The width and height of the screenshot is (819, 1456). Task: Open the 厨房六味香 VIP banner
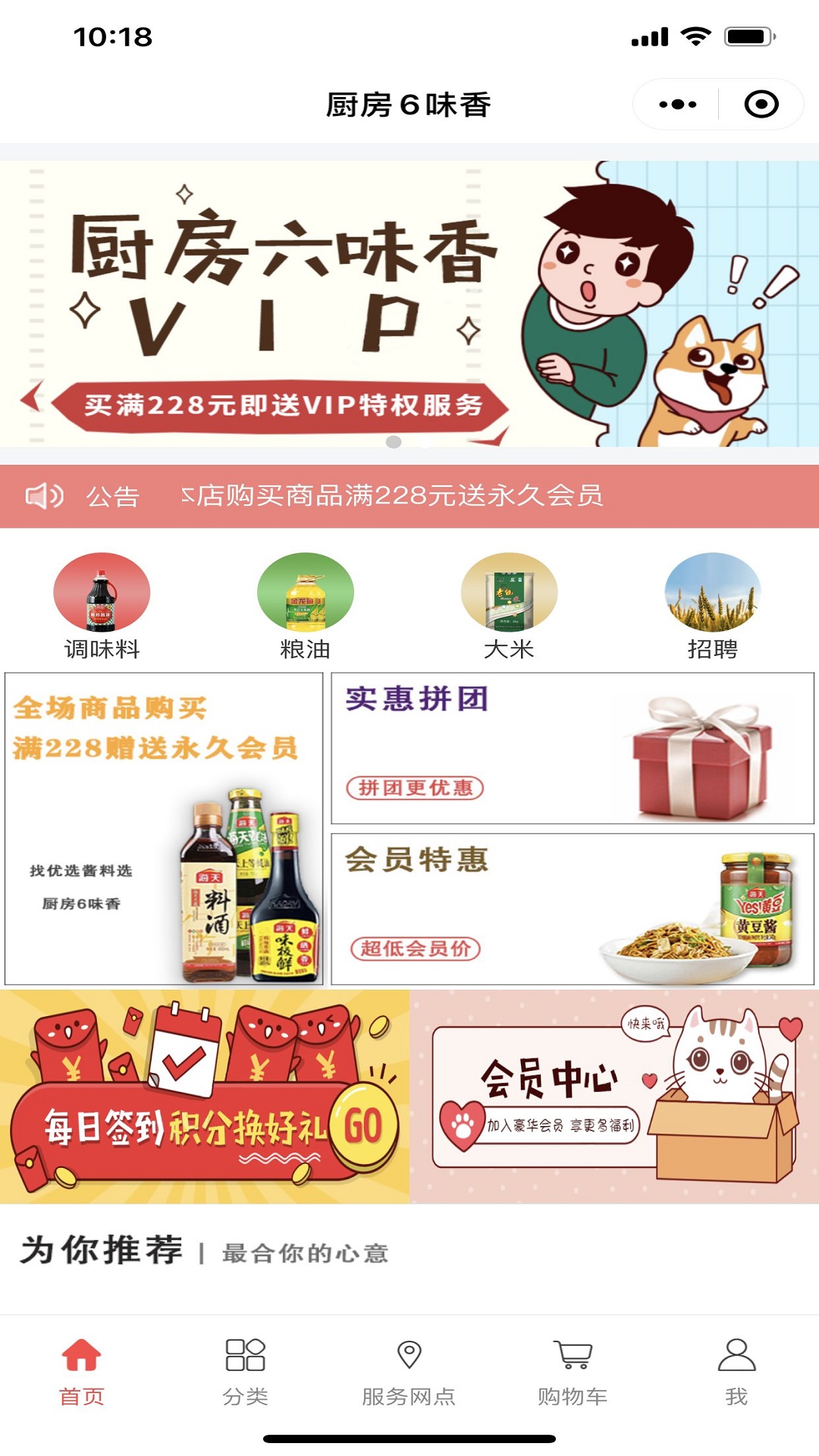click(x=409, y=303)
